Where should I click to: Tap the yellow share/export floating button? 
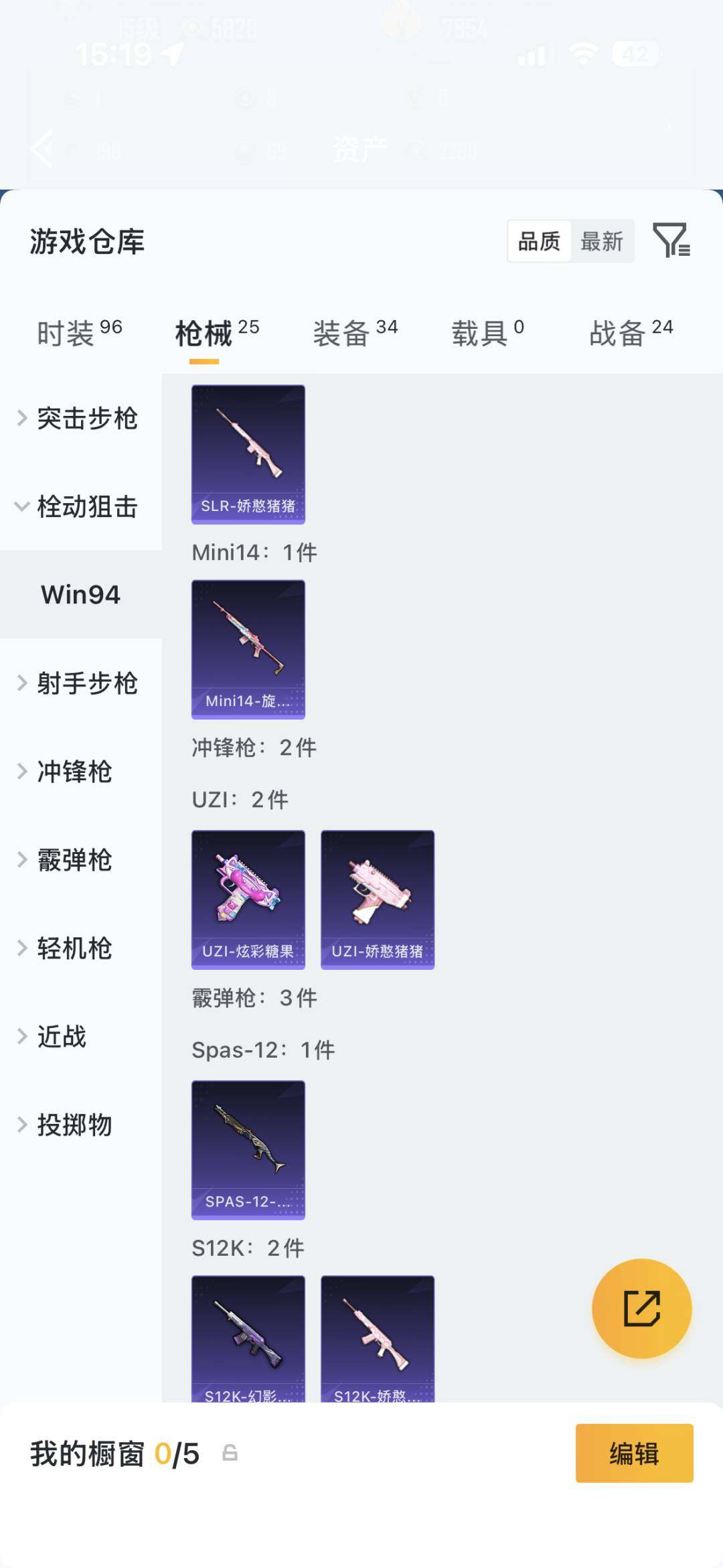641,1307
